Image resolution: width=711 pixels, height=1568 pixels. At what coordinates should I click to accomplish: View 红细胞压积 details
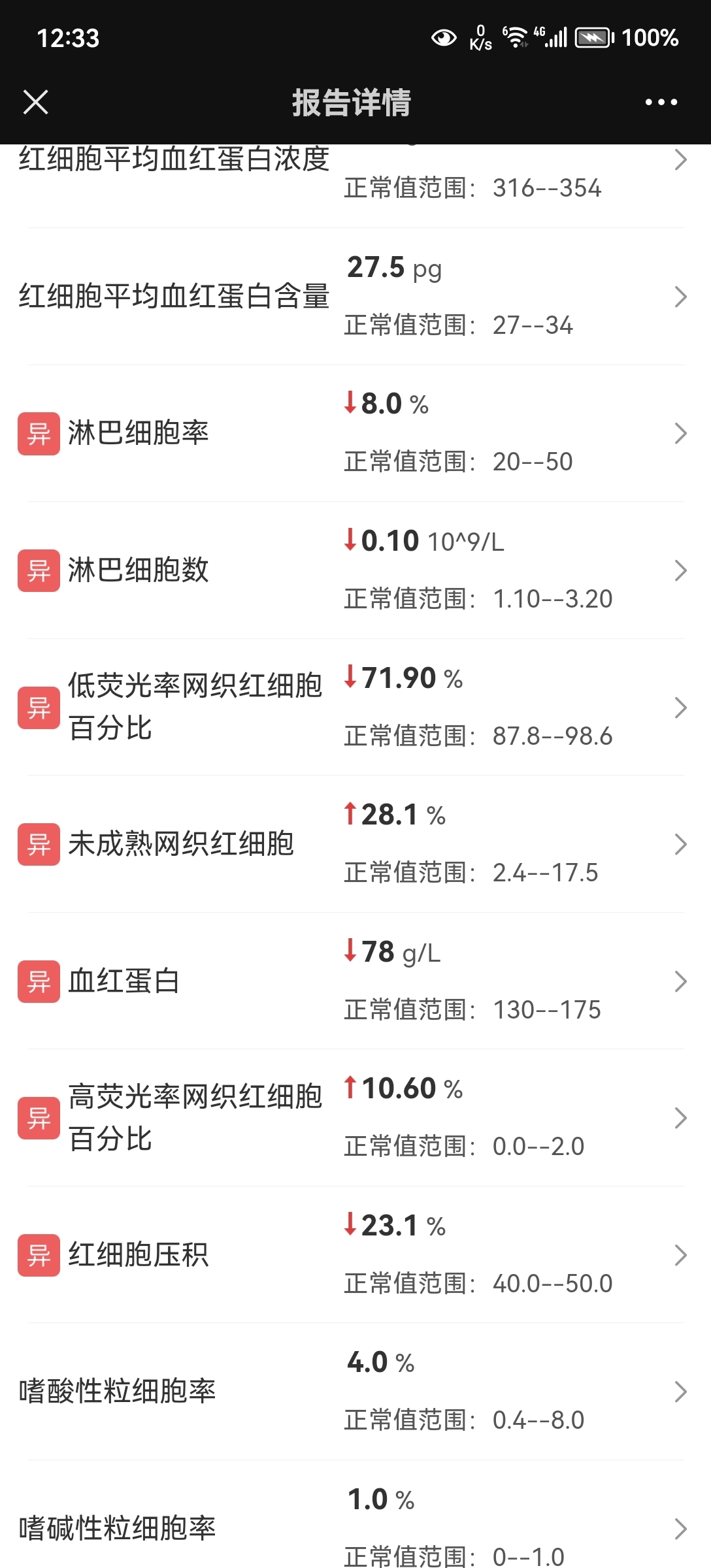355,1255
